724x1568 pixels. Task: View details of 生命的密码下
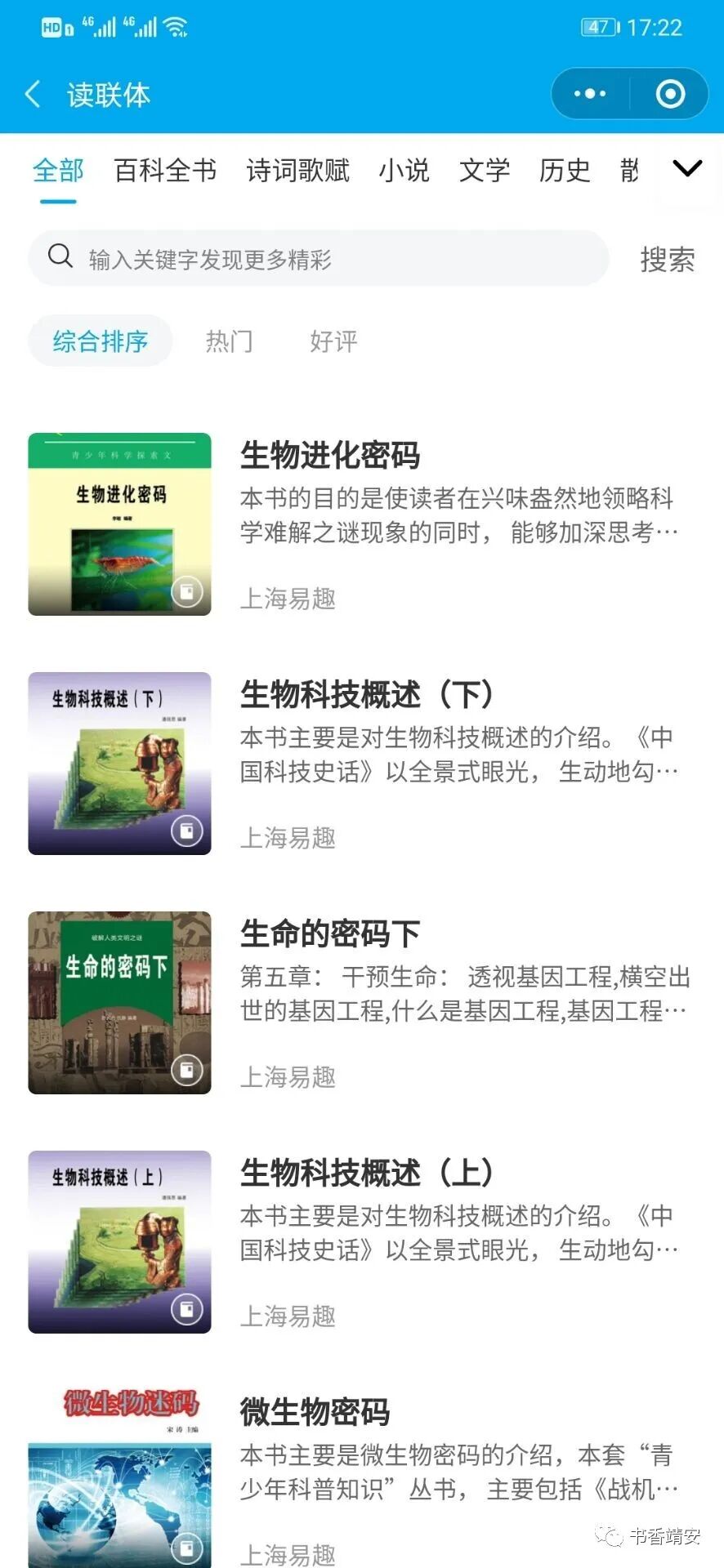coord(330,933)
